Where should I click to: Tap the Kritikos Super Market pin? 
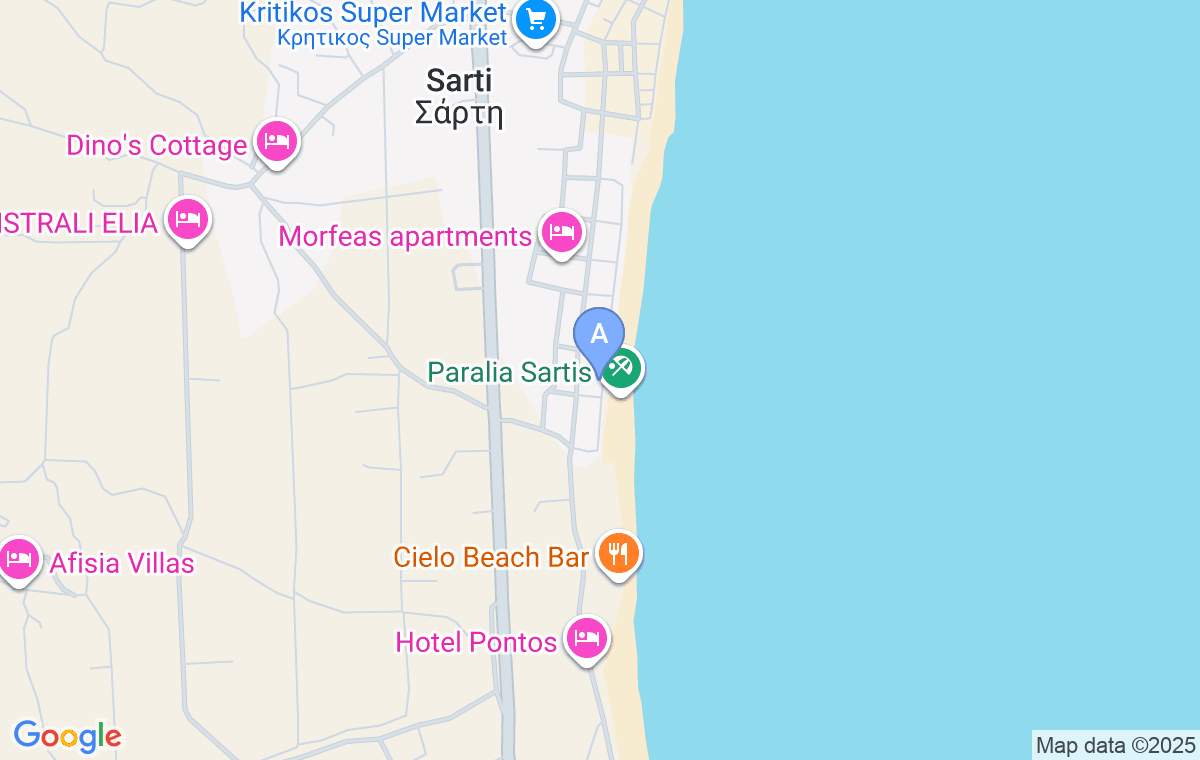tap(536, 19)
